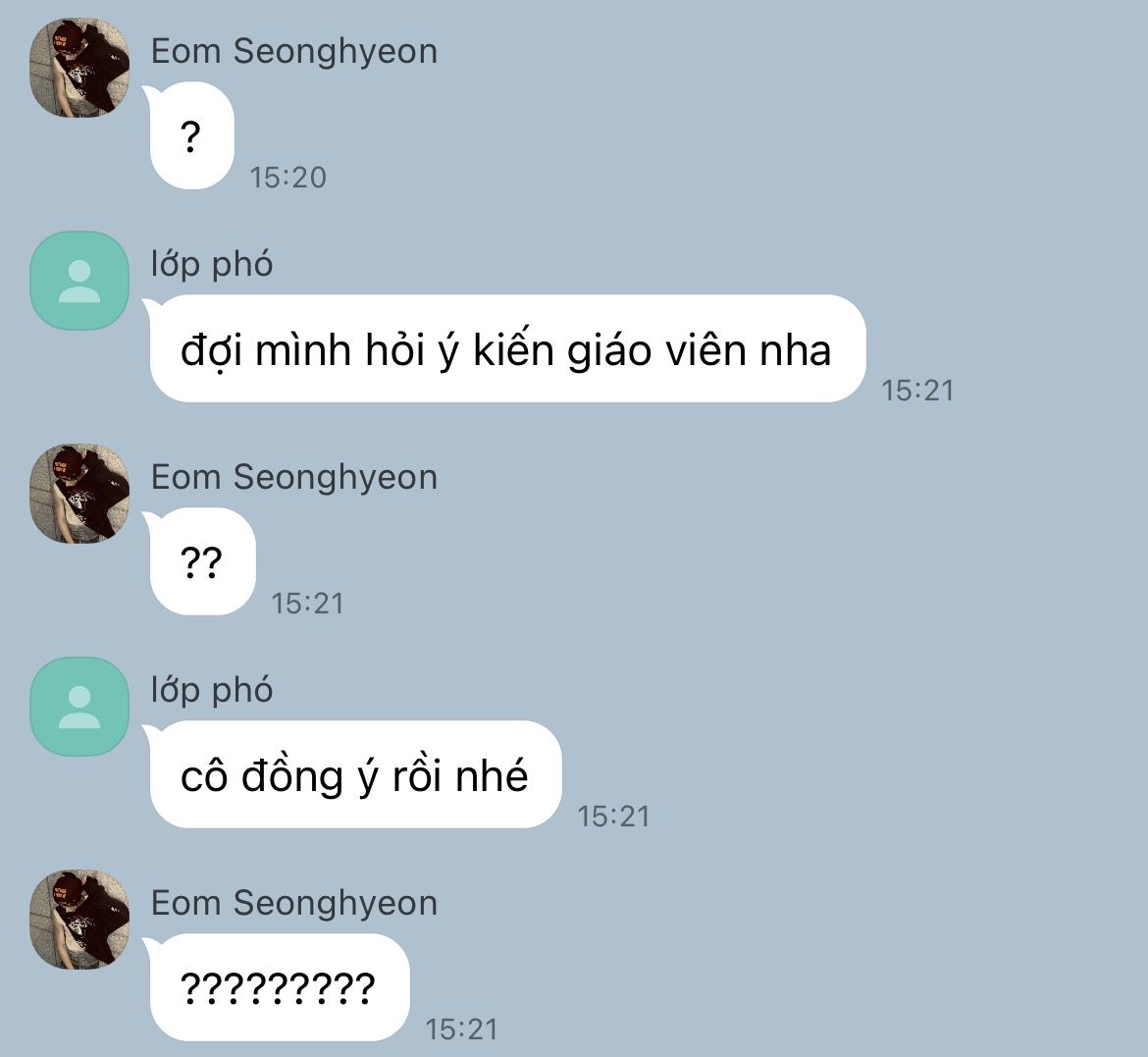Screen dimensions: 1148x1057
Task: Open Eom Seonghyeon's avatar beside the single "?" message
Action: click(x=79, y=68)
